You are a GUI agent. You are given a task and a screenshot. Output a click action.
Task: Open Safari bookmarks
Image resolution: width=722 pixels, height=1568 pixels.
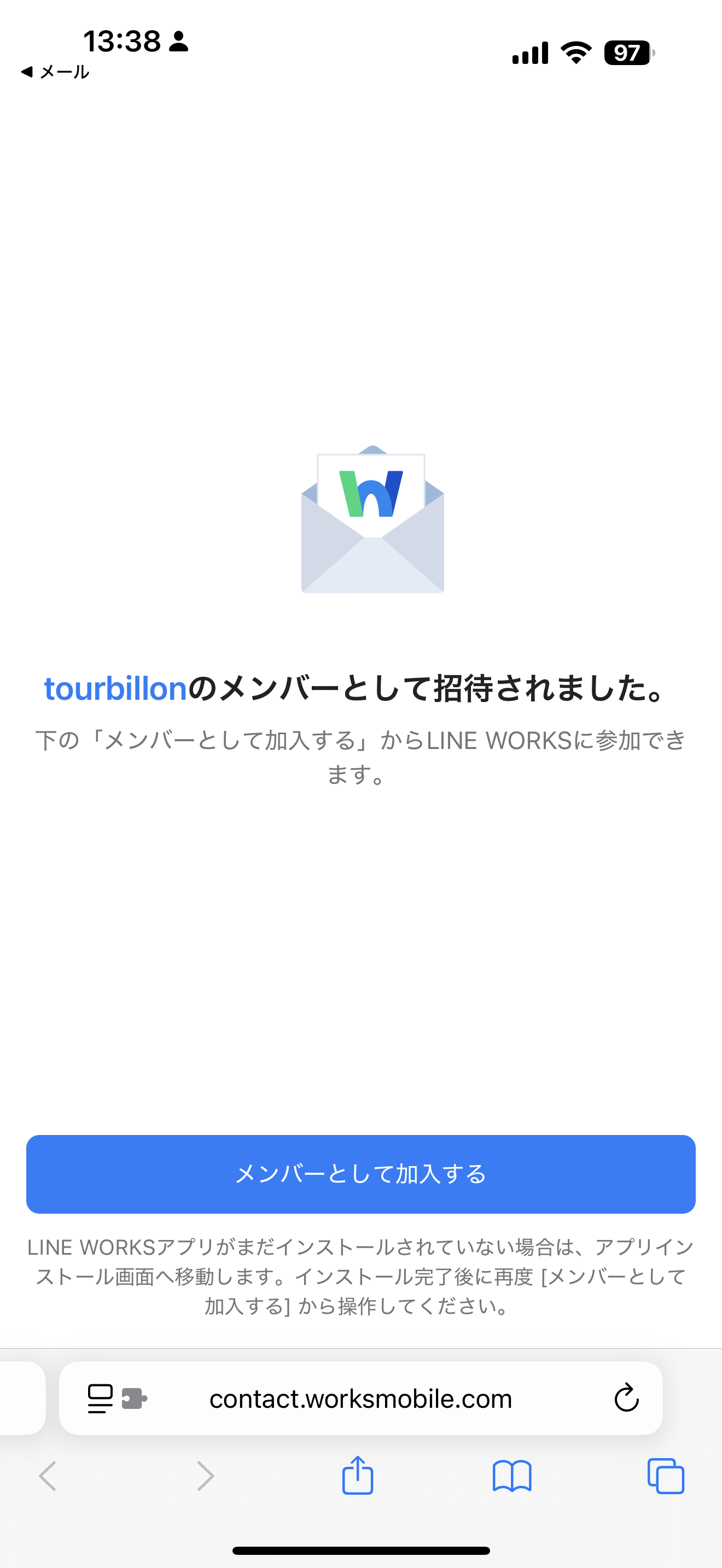tap(511, 1476)
